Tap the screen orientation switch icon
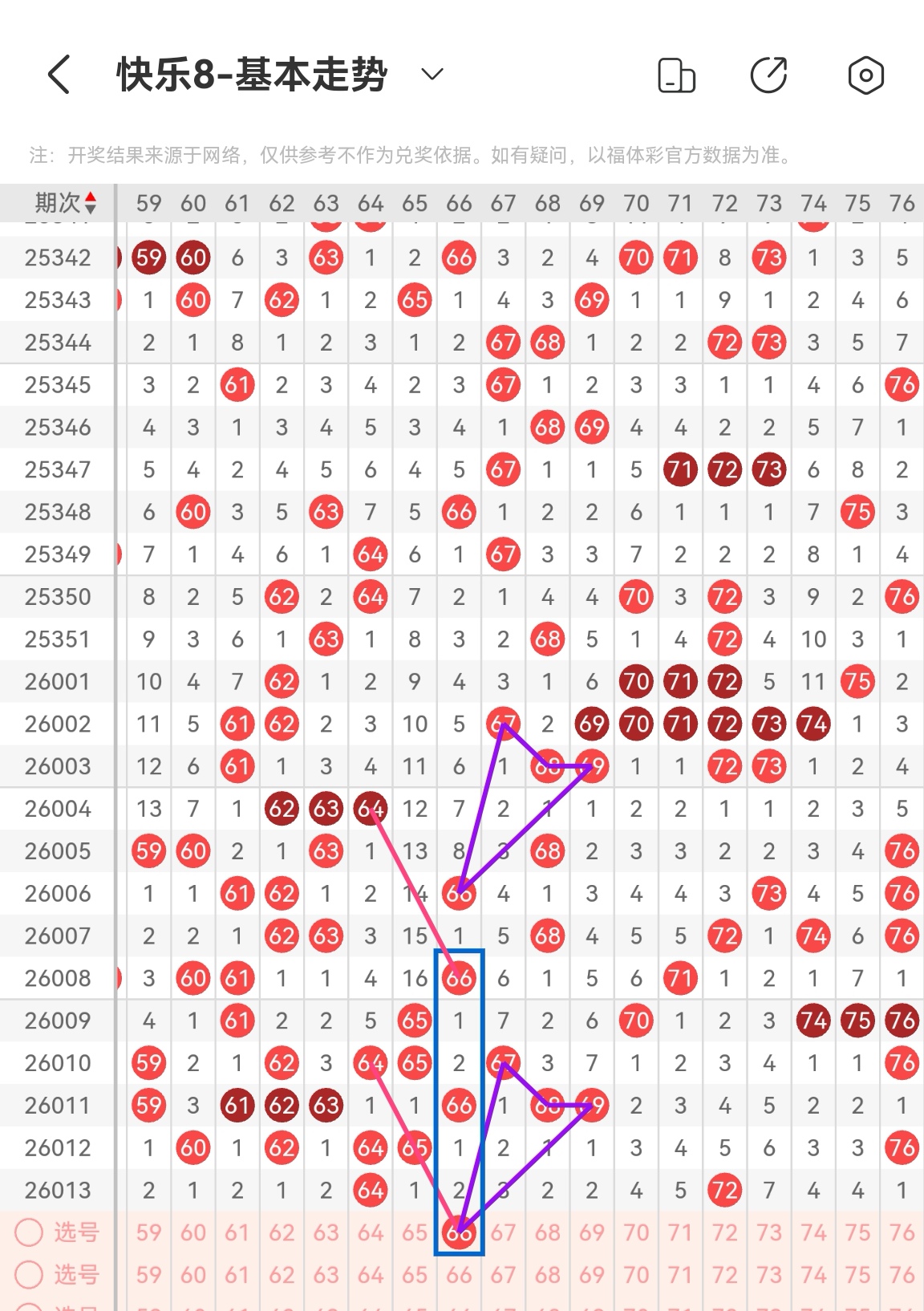 [676, 76]
